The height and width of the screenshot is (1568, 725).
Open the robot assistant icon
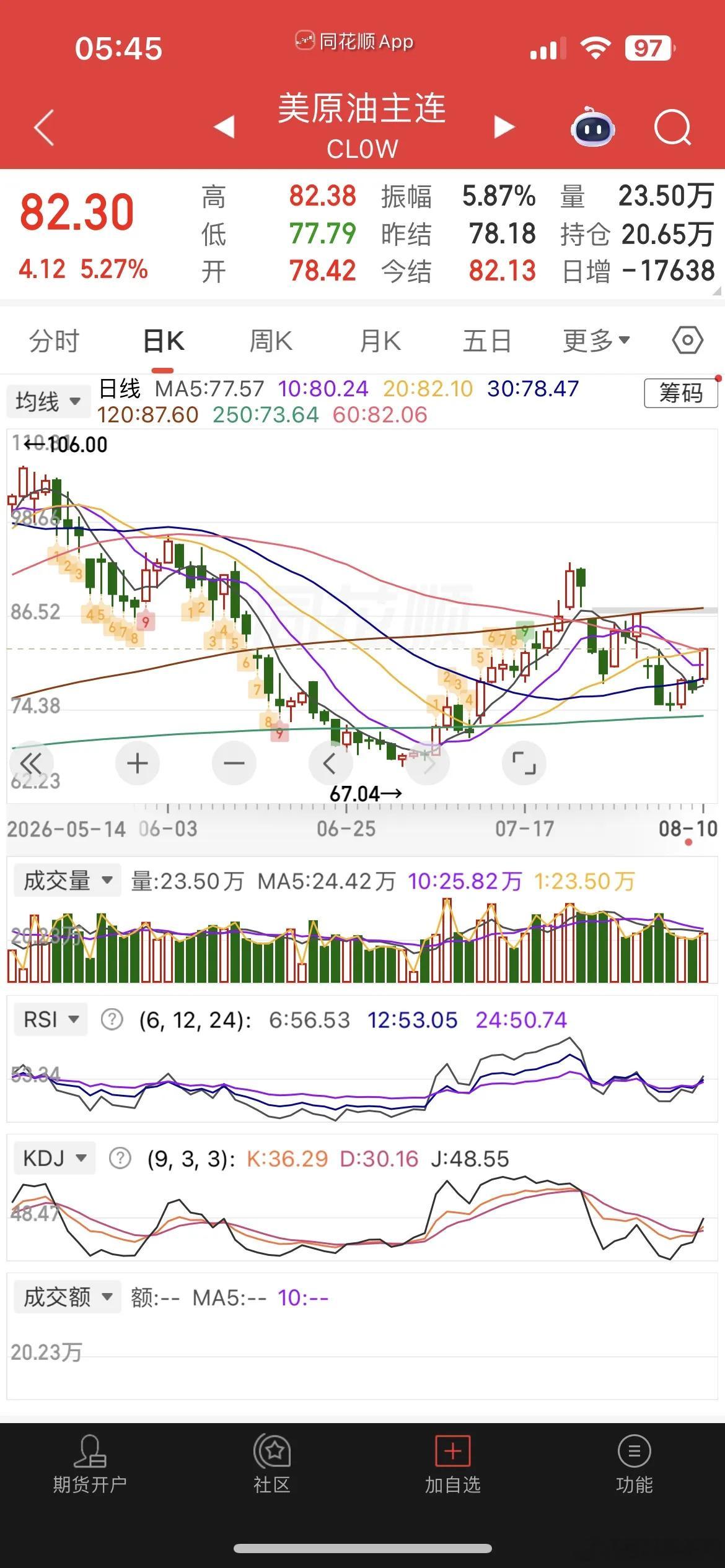pyautogui.click(x=592, y=127)
